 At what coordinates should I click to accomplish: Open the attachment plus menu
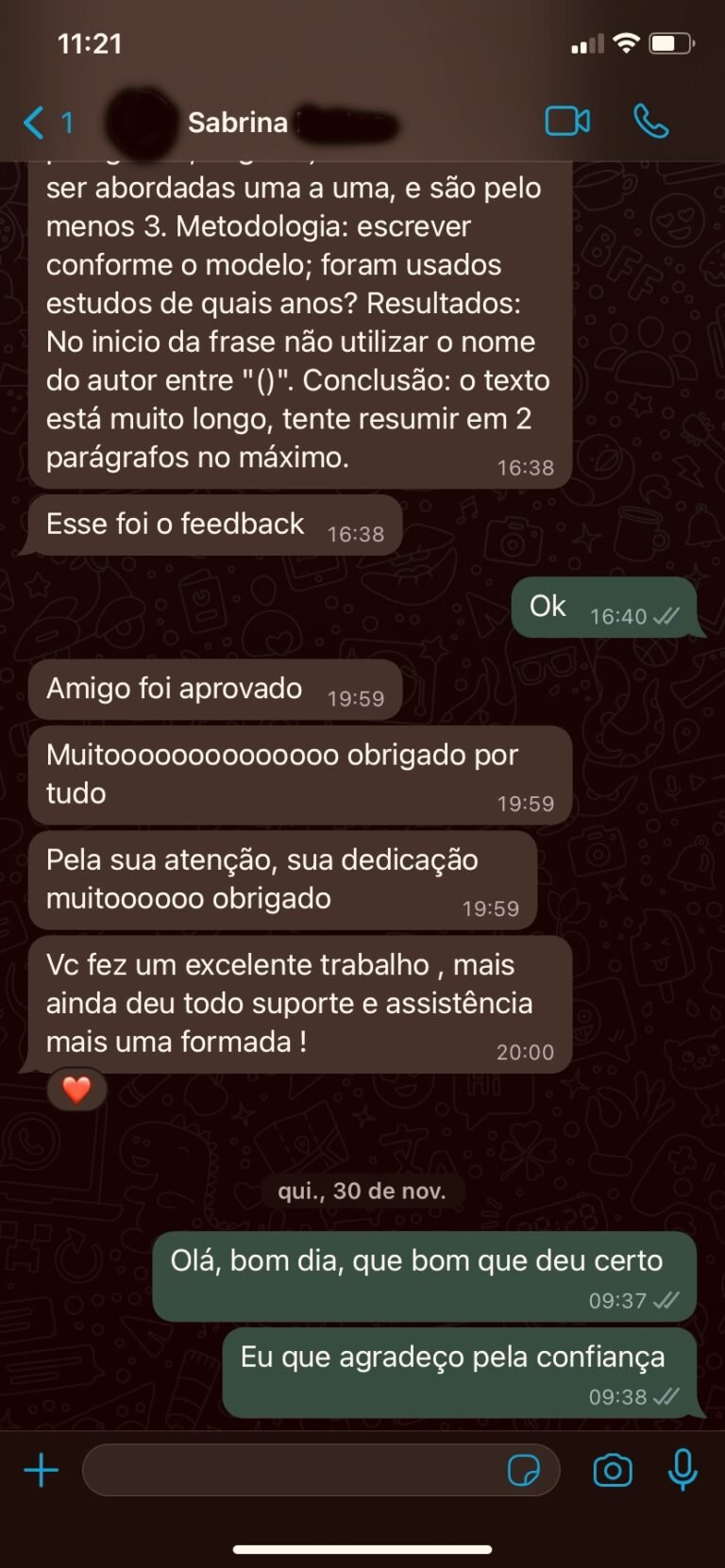(x=42, y=1470)
